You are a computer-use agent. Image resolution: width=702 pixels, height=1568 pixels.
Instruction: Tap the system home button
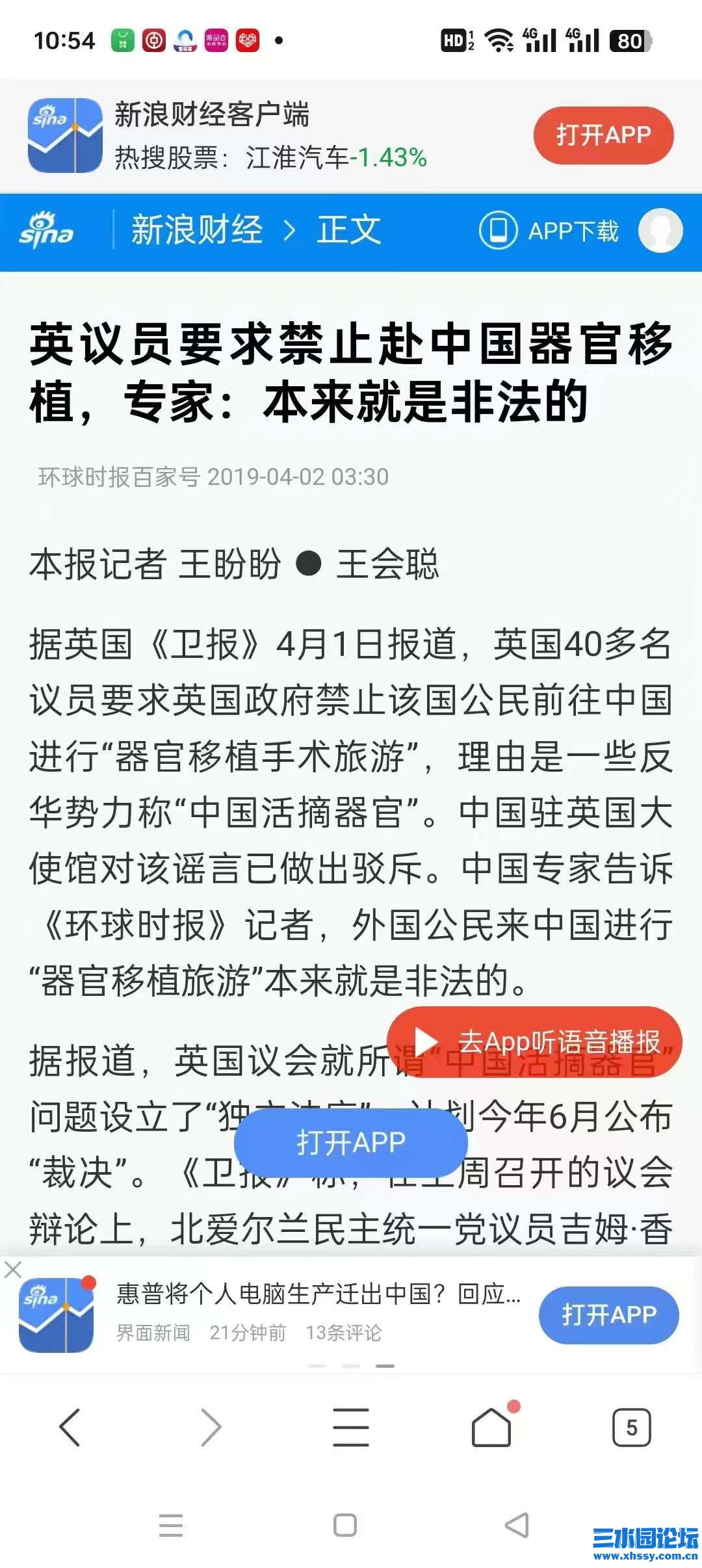pyautogui.click(x=345, y=1525)
